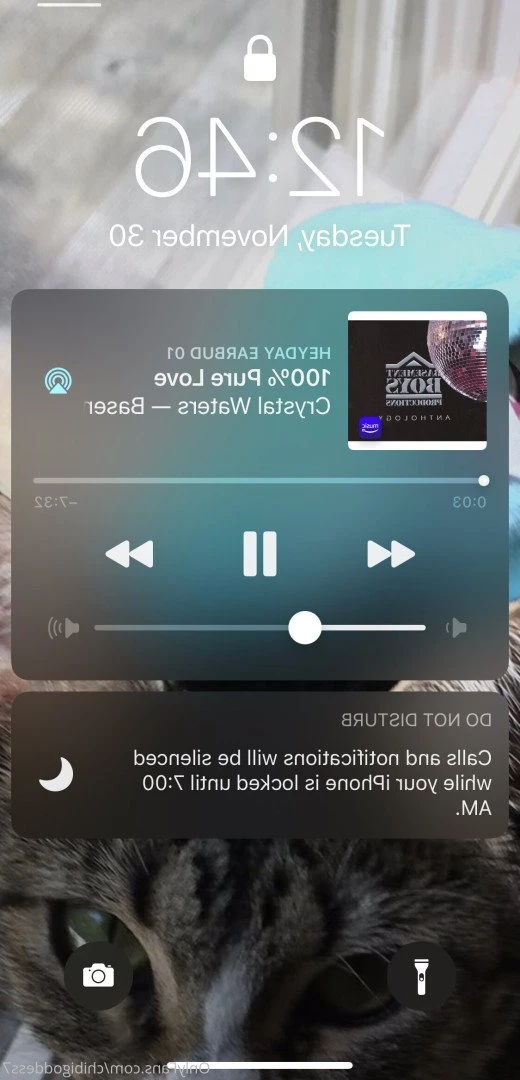
Task: Tap the song progress bar to seek
Action: [260, 480]
